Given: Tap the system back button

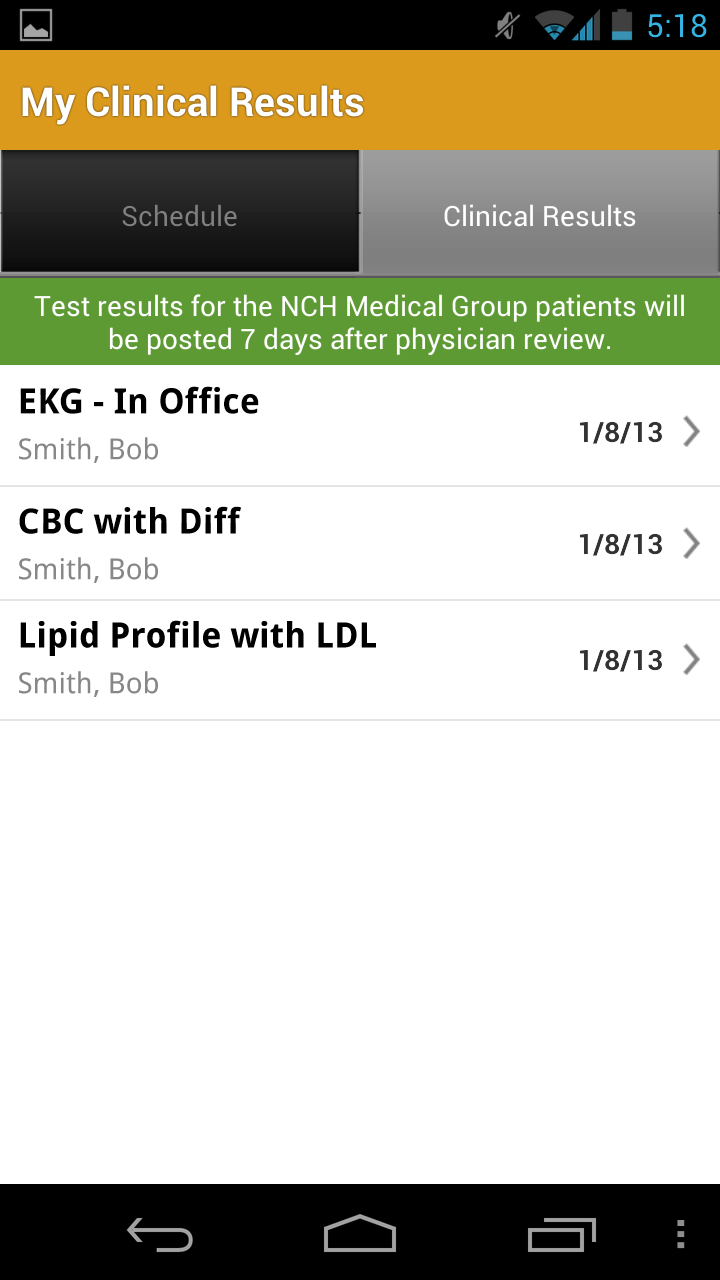Looking at the screenshot, I should (160, 1235).
